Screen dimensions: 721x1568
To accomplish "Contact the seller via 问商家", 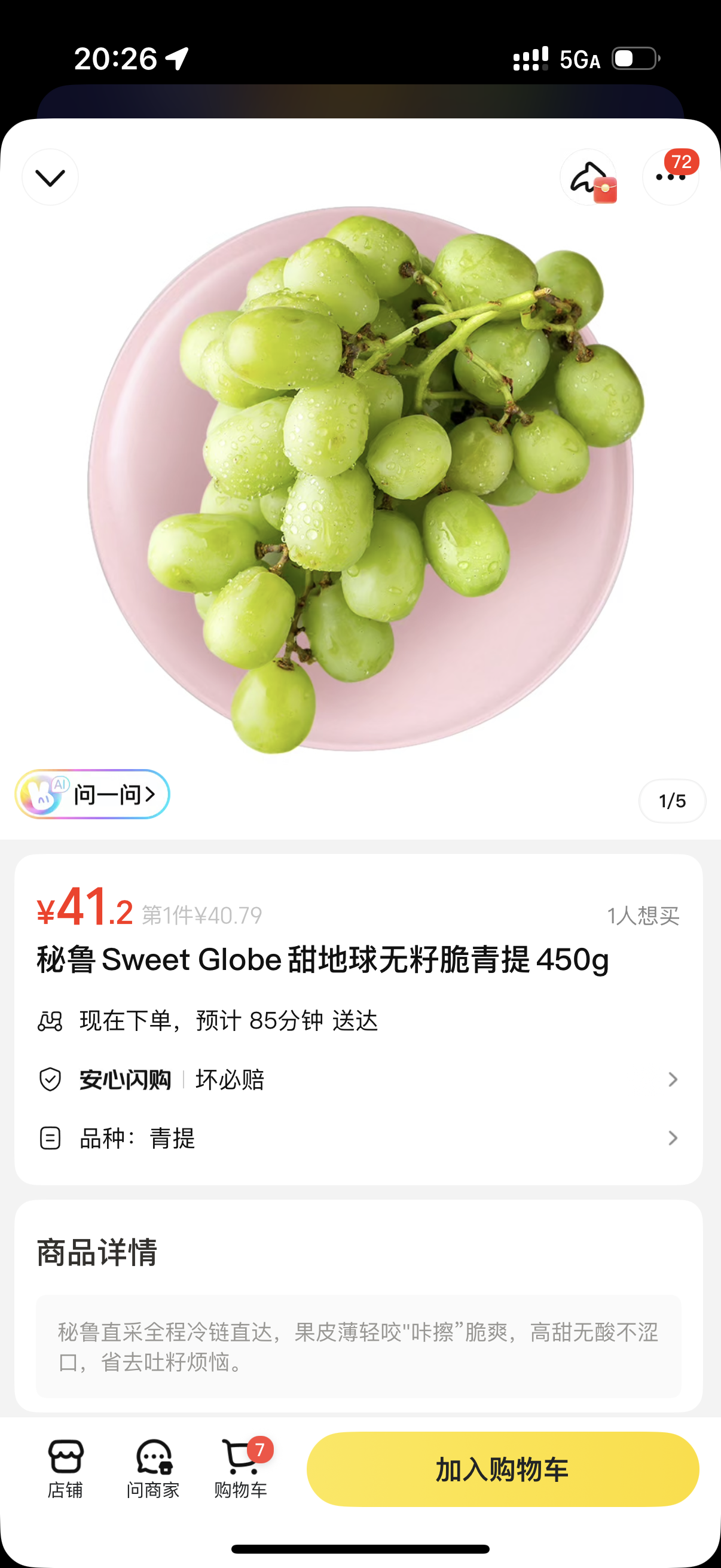I will [x=152, y=1468].
